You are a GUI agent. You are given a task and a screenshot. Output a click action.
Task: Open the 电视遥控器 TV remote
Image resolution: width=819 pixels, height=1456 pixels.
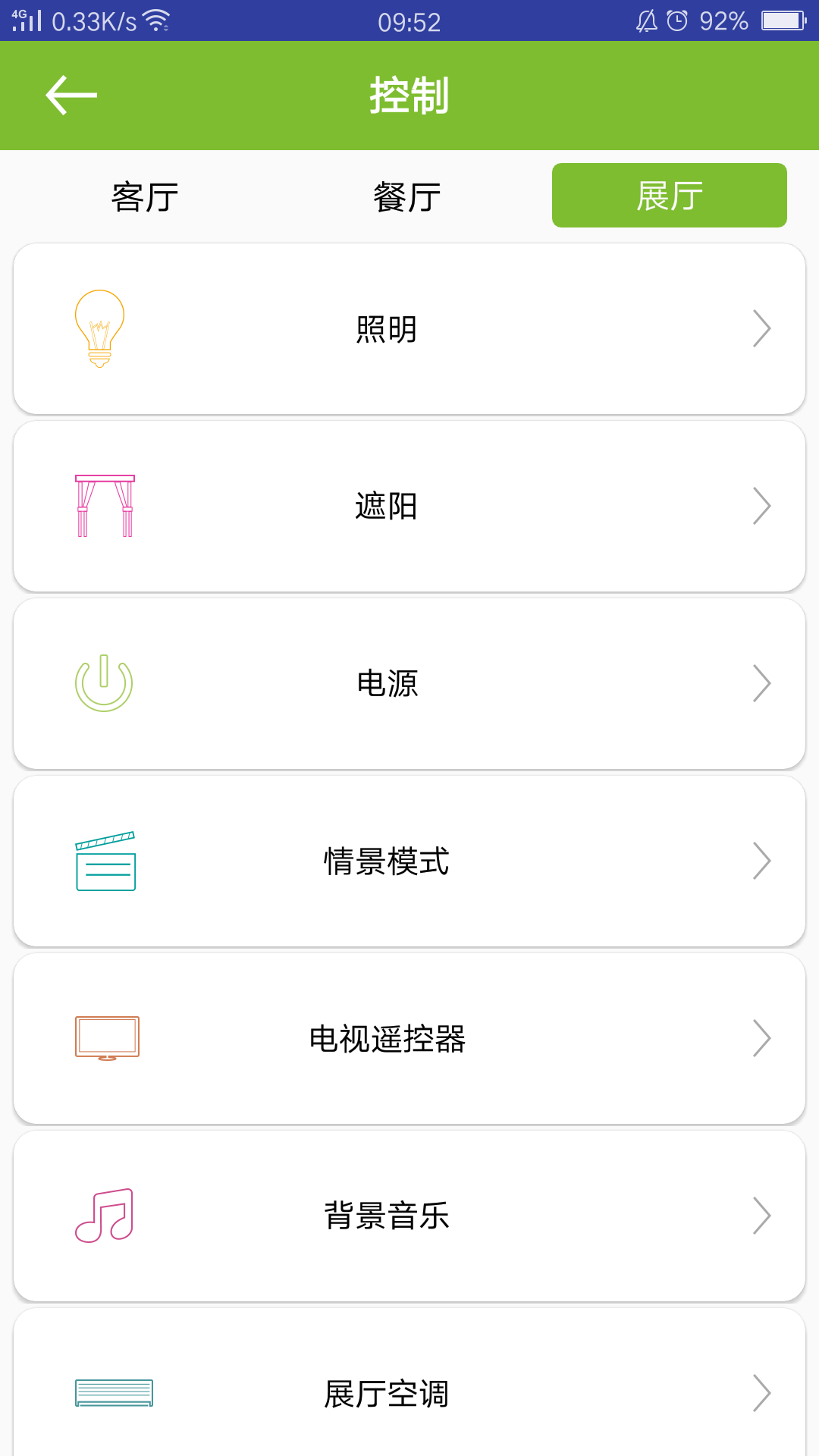(x=409, y=1039)
